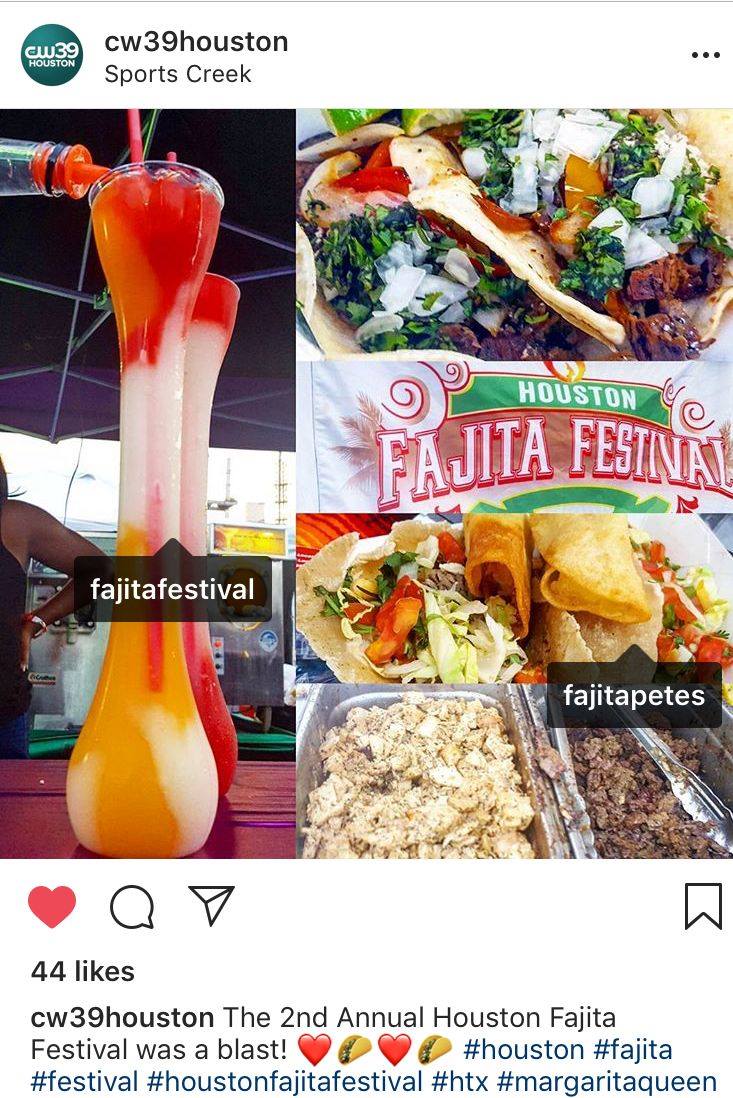Tap cw39houston username in the caption
The image size is (733, 1098).
click(x=123, y=1018)
